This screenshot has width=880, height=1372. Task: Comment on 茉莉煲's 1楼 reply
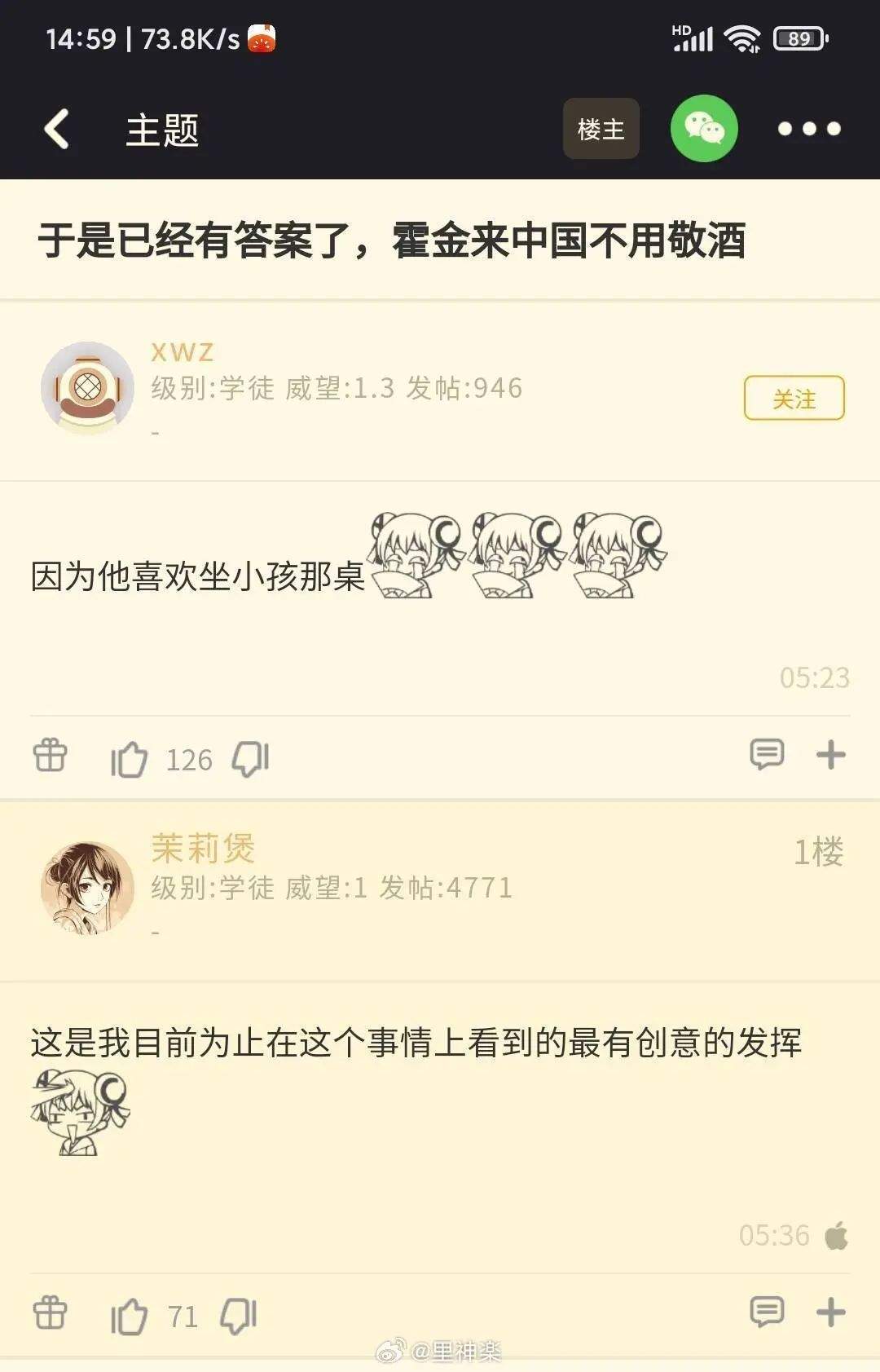coord(766,1312)
